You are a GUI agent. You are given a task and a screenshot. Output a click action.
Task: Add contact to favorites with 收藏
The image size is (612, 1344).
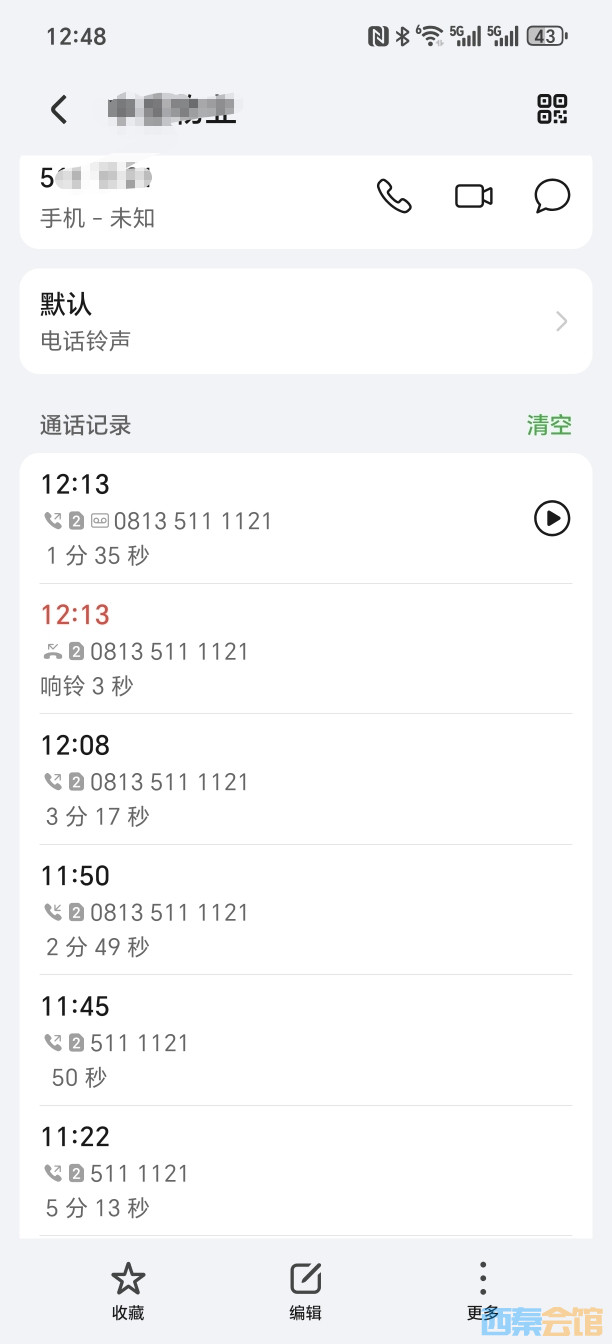[128, 1290]
